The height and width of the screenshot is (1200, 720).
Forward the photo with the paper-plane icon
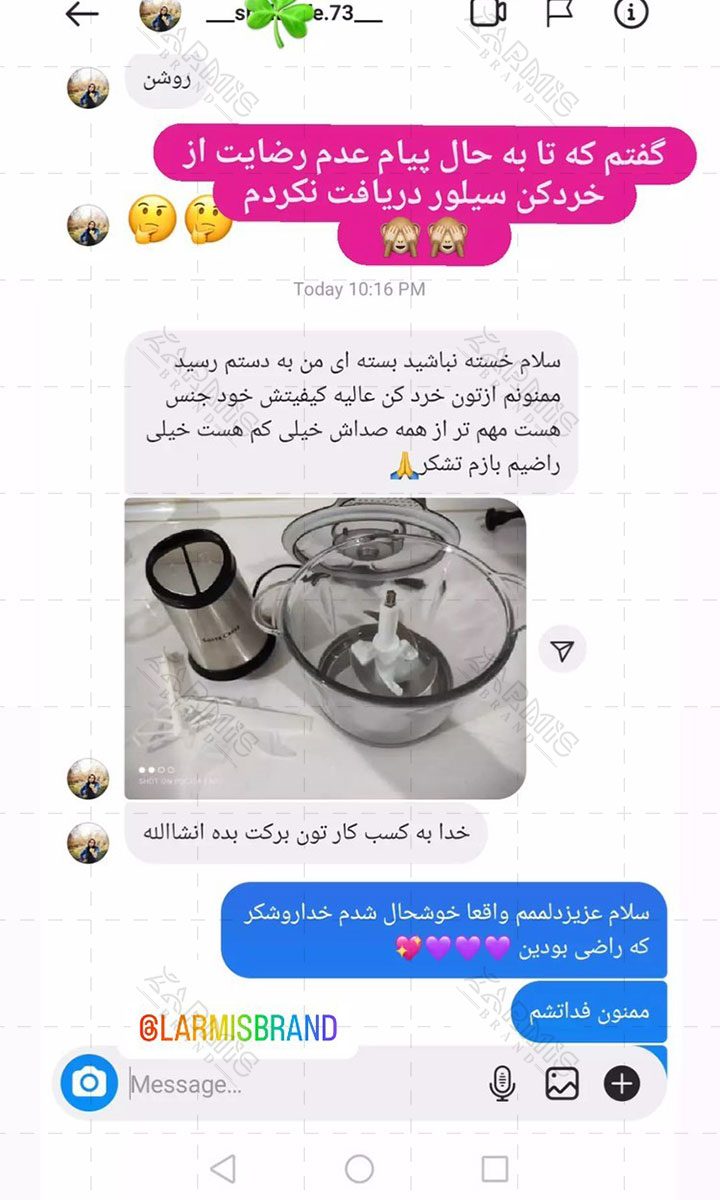pyautogui.click(x=563, y=652)
